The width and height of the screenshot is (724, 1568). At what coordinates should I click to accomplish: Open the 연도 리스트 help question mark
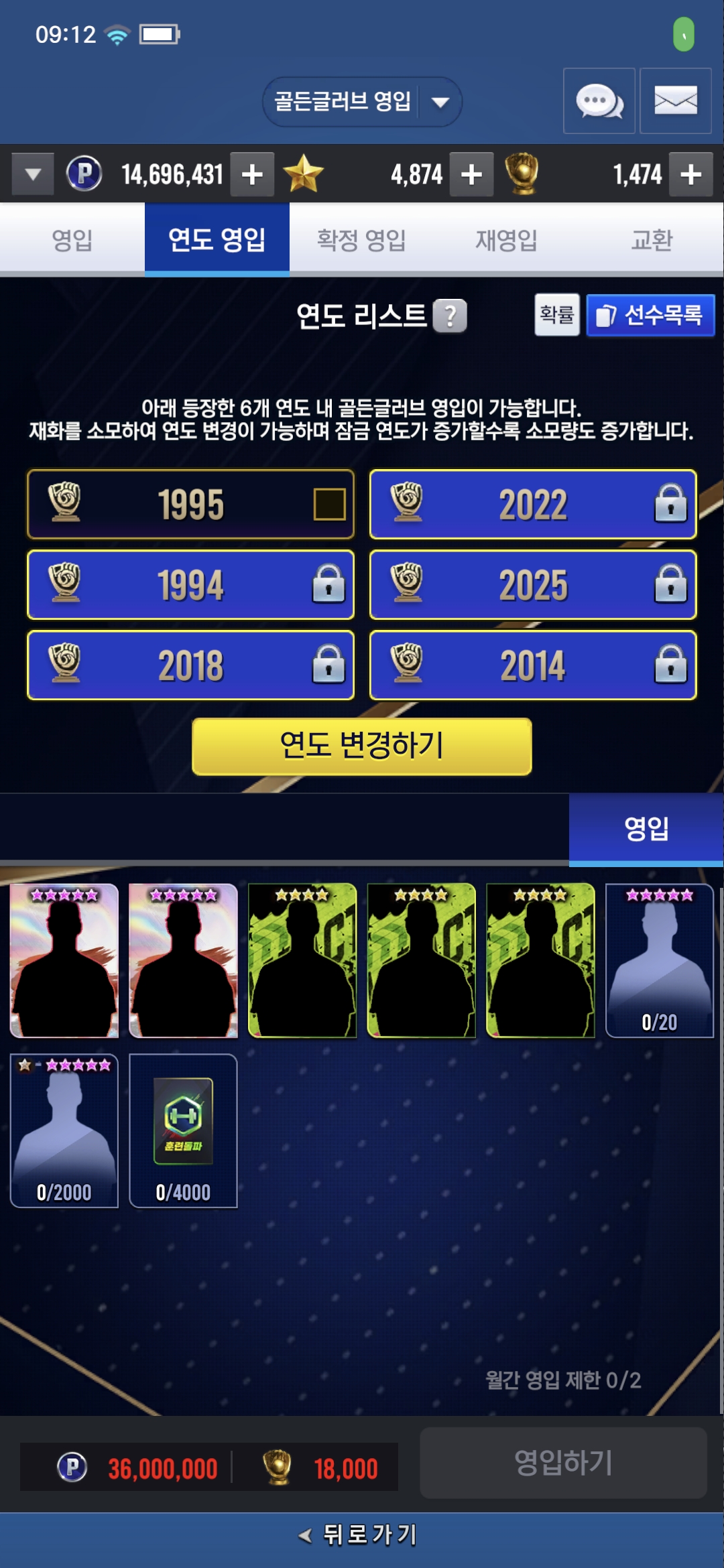tap(450, 316)
